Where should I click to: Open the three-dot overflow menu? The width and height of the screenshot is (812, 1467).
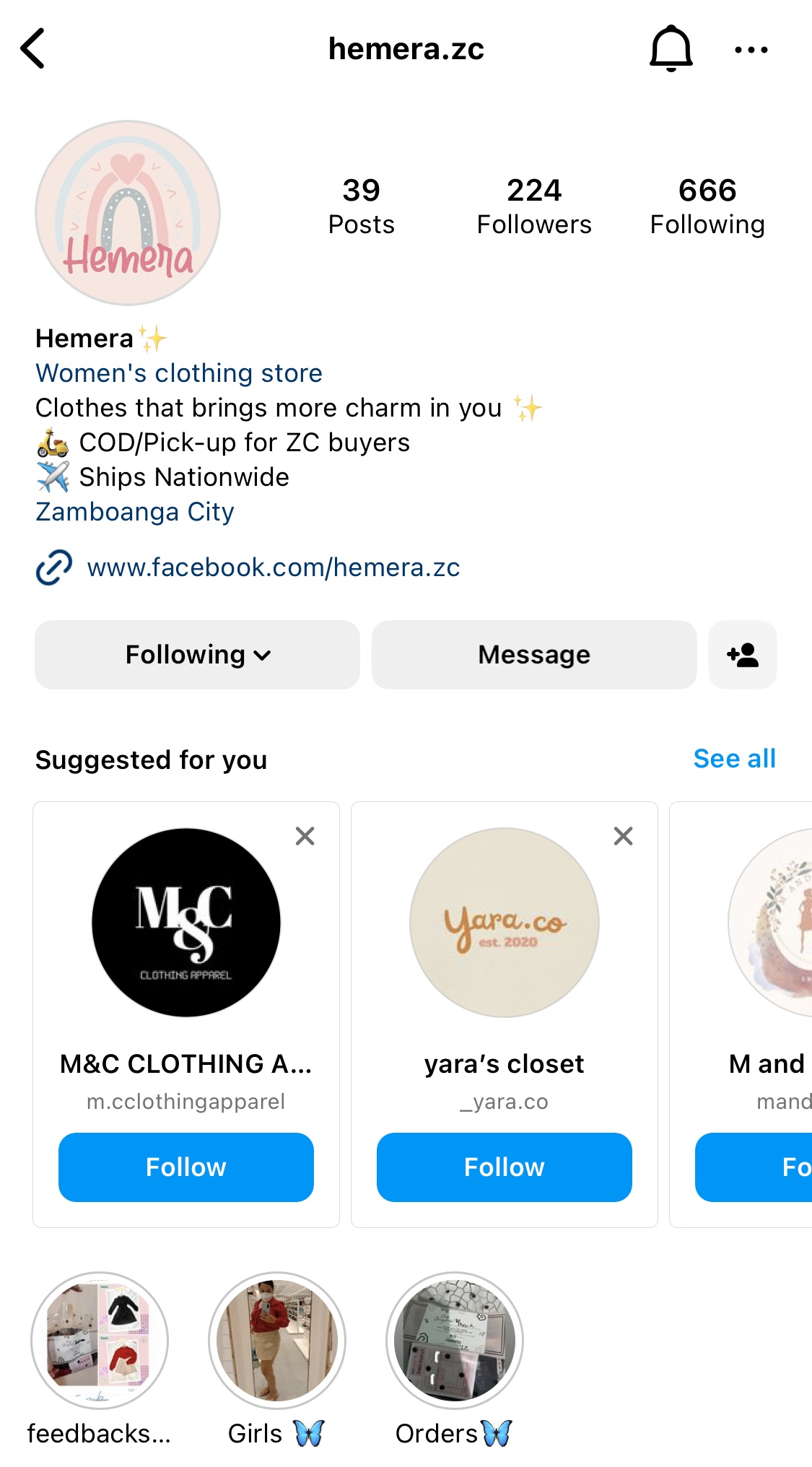[751, 50]
